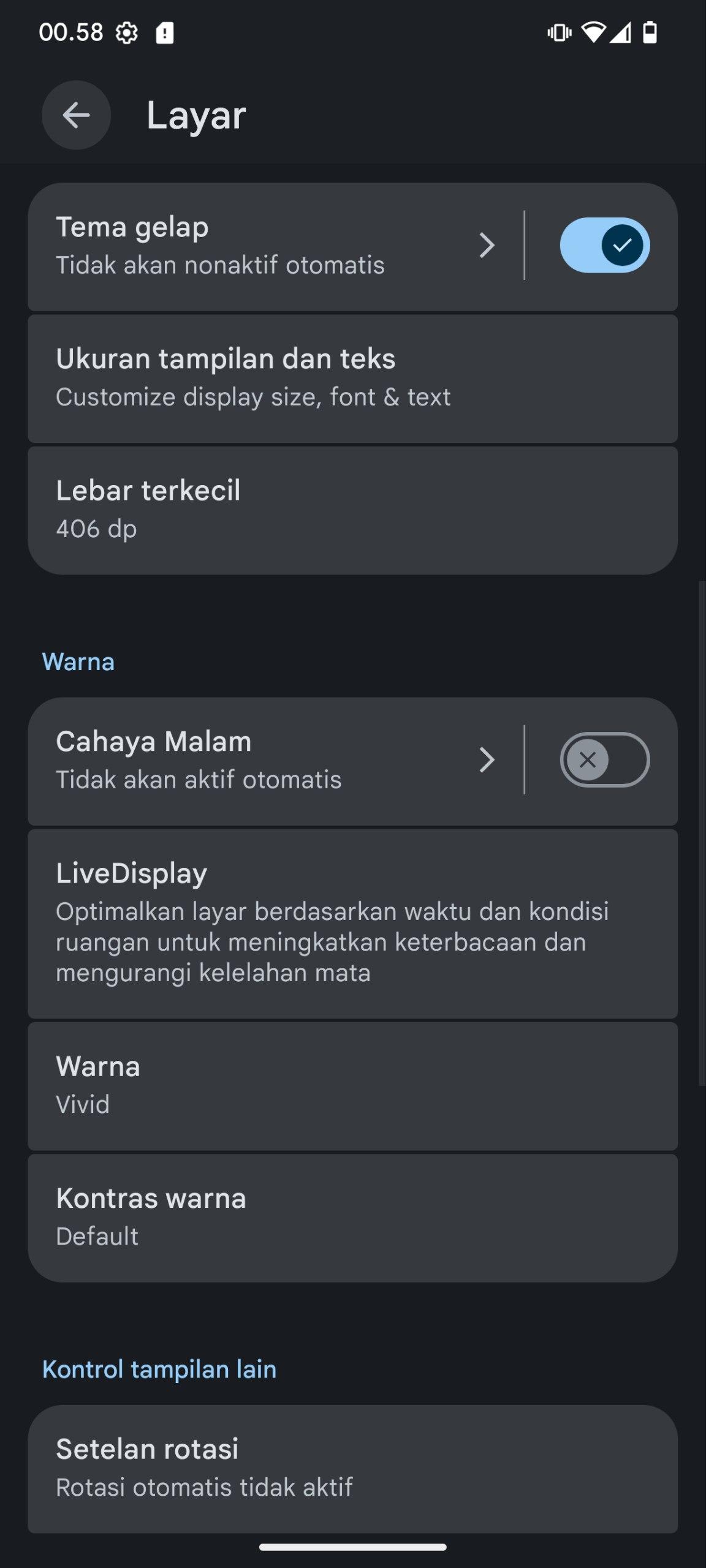Viewport: 706px width, 1568px height.
Task: Enable the Cahaya Malam switch
Action: point(604,759)
